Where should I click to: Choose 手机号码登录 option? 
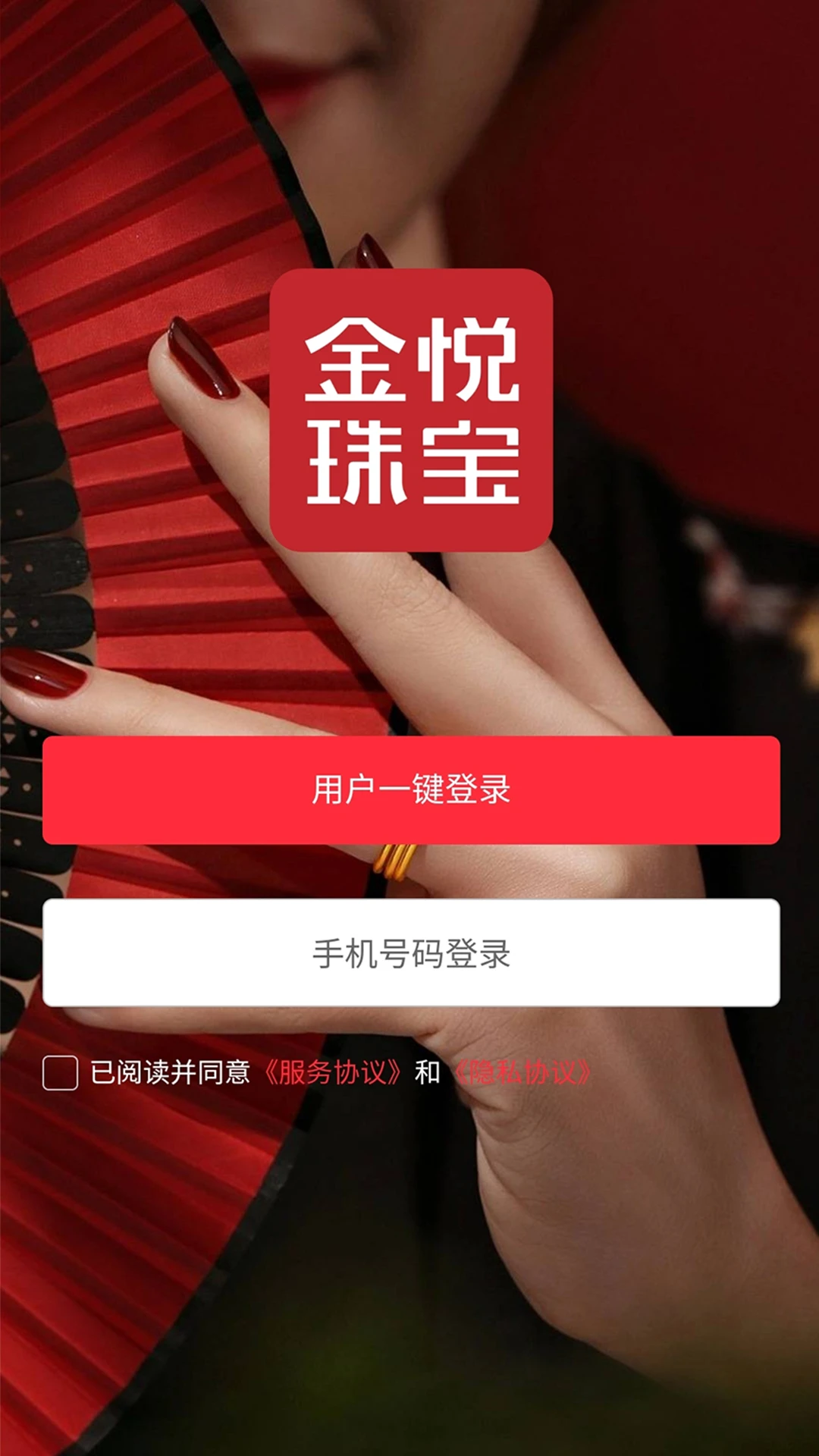[411, 953]
